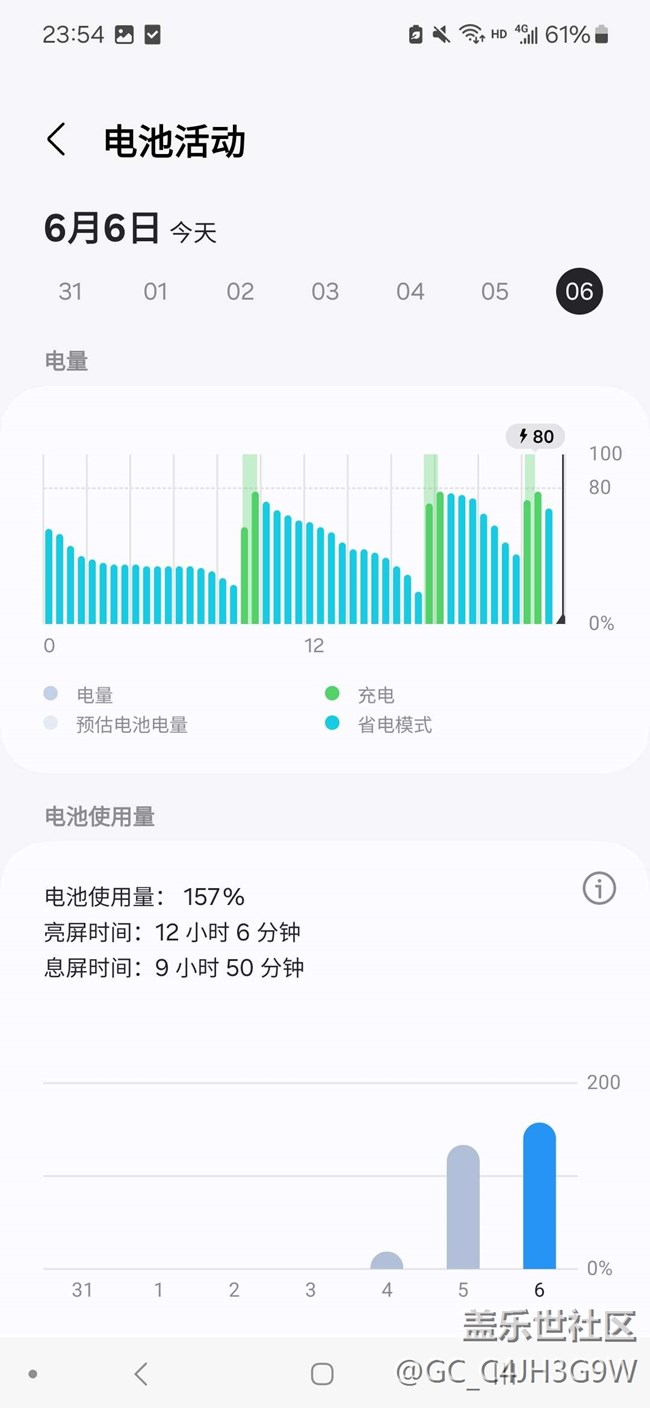Tap the day 5 usage bar
Viewport: 650px width, 1408px height.
tap(463, 1207)
